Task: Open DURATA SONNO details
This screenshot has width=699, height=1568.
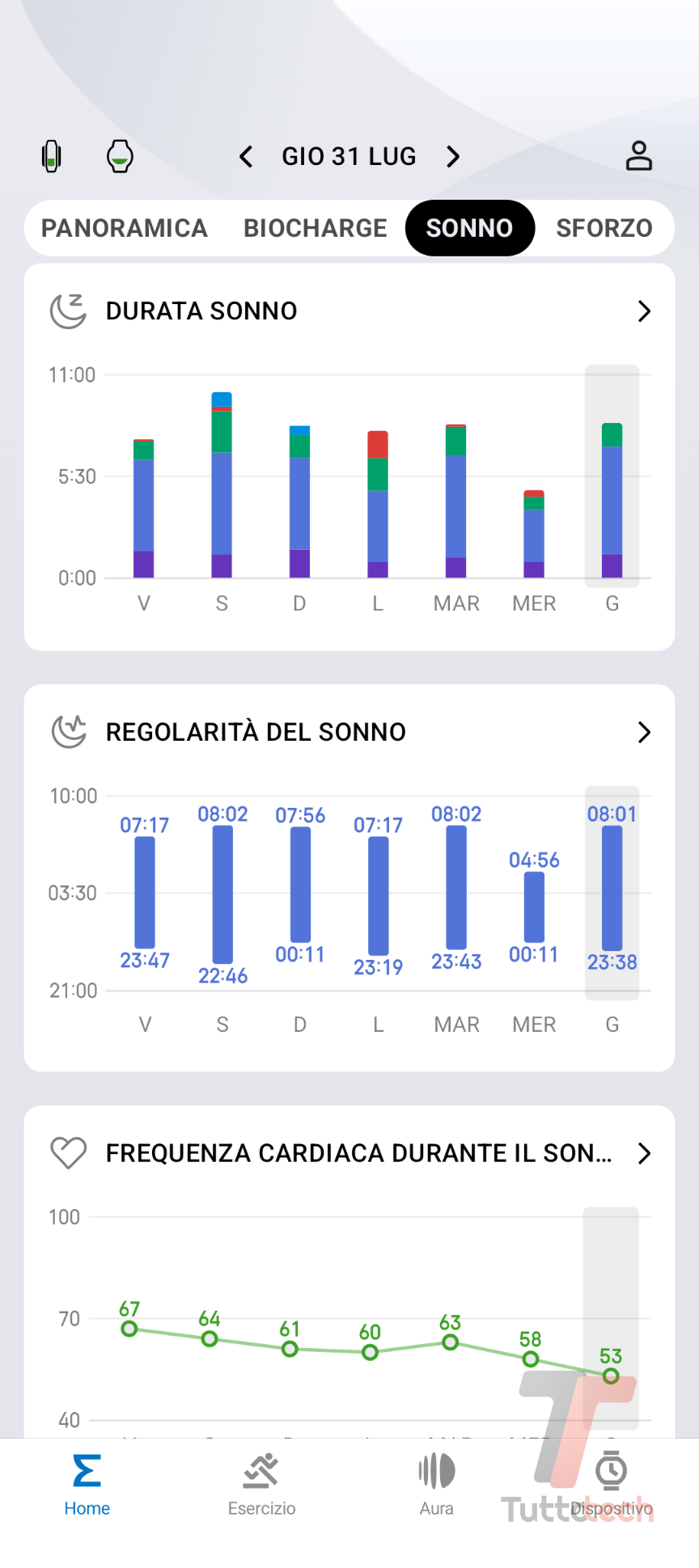Action: tap(644, 311)
